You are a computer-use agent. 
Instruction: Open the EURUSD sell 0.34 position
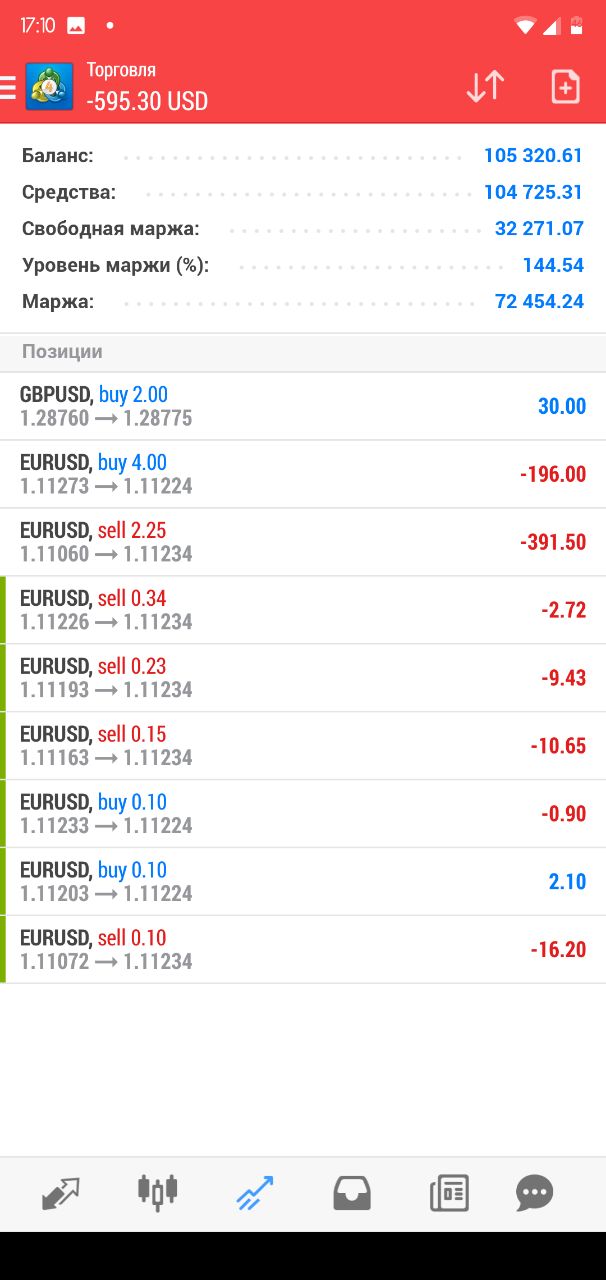pos(303,610)
